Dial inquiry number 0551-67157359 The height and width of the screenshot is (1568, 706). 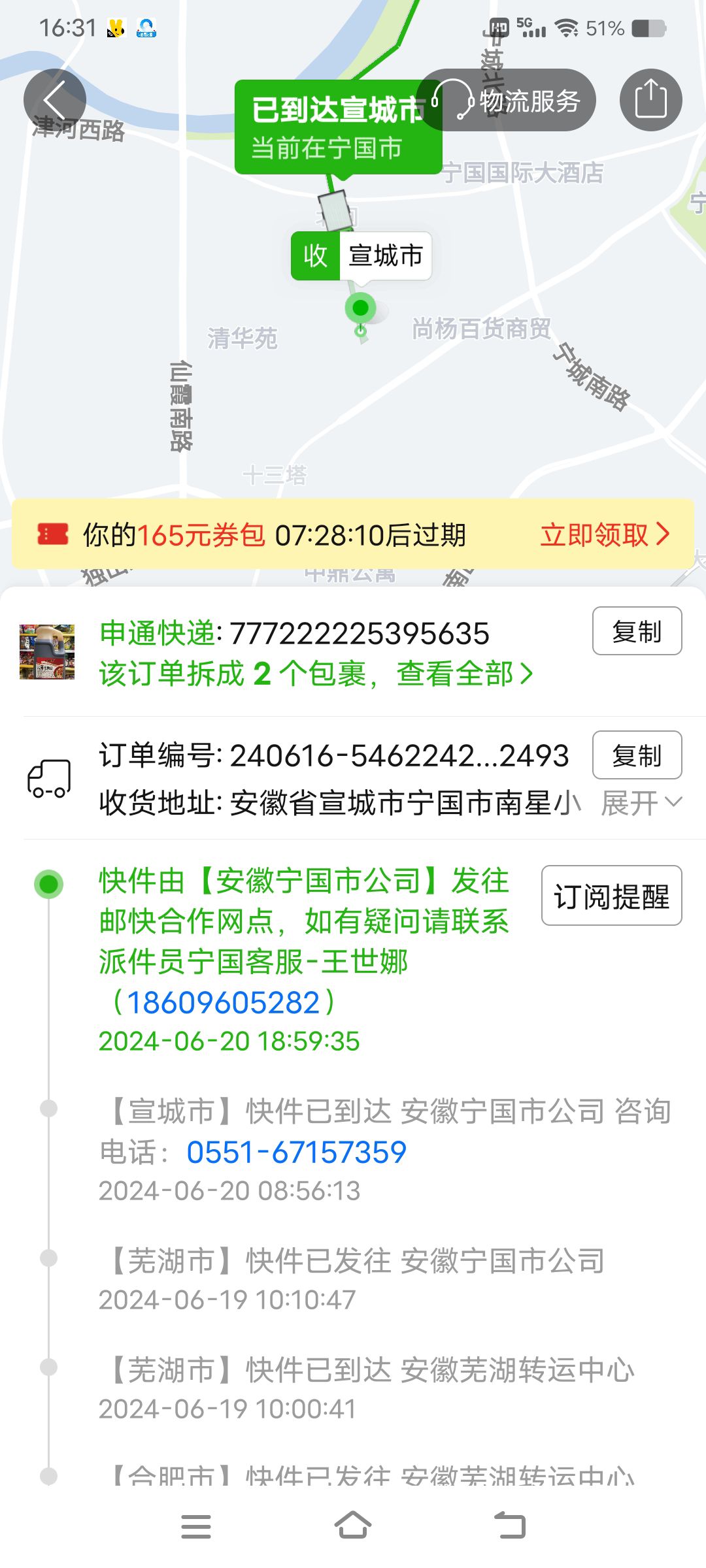point(296,1152)
